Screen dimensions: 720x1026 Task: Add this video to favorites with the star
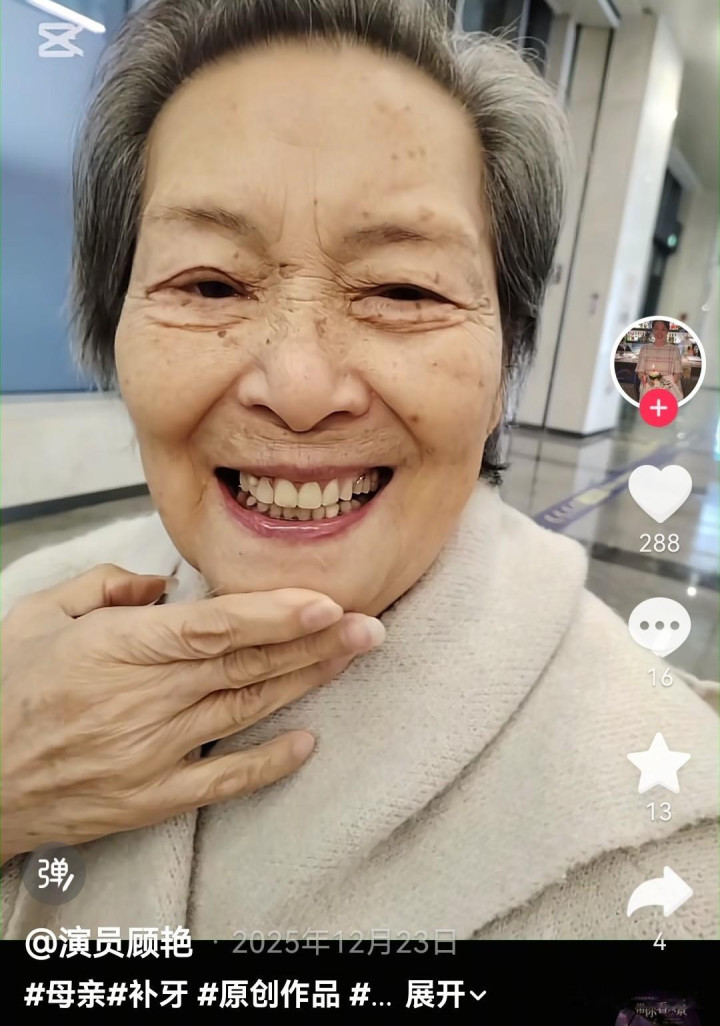tap(659, 763)
